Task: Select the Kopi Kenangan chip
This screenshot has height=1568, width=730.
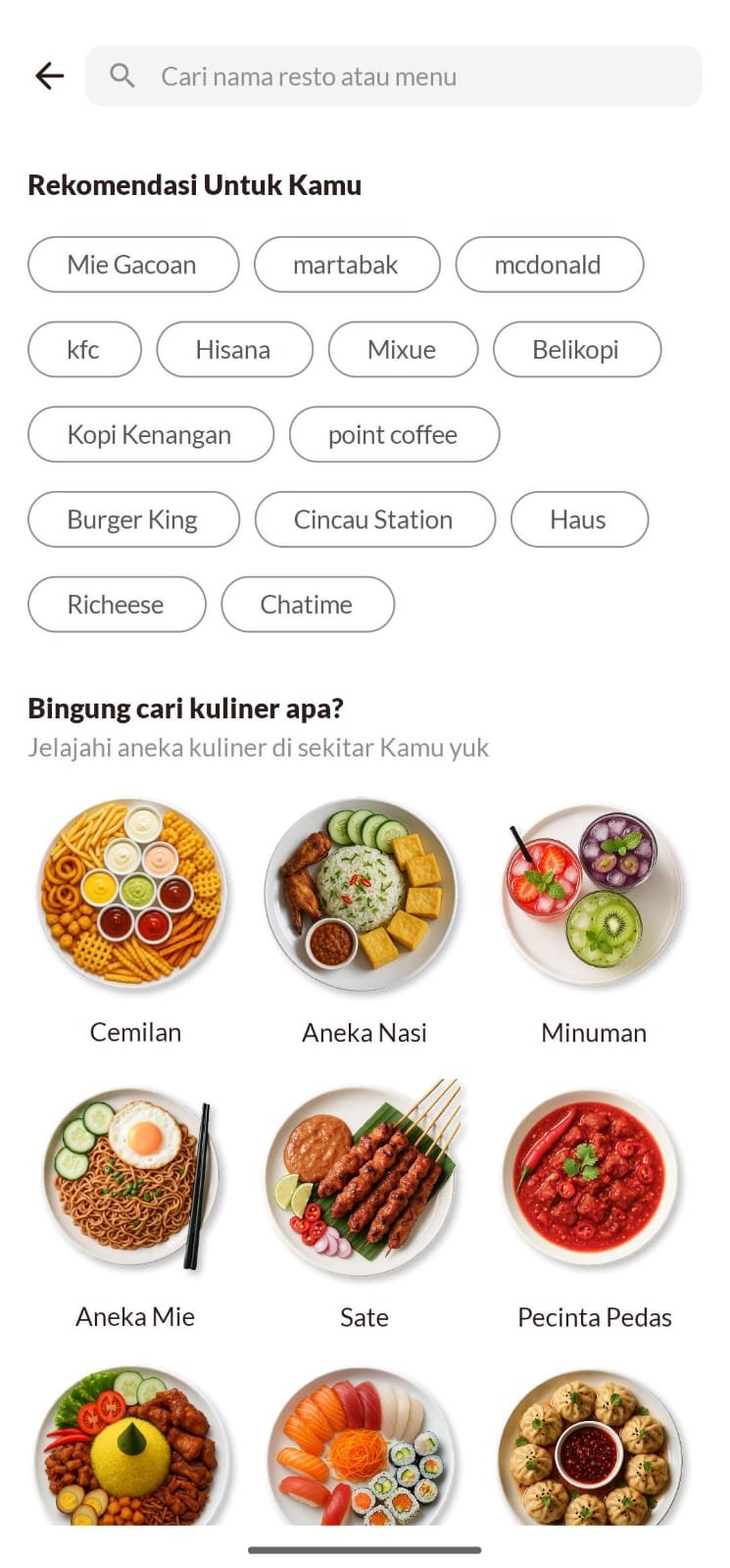Action: pos(149,435)
